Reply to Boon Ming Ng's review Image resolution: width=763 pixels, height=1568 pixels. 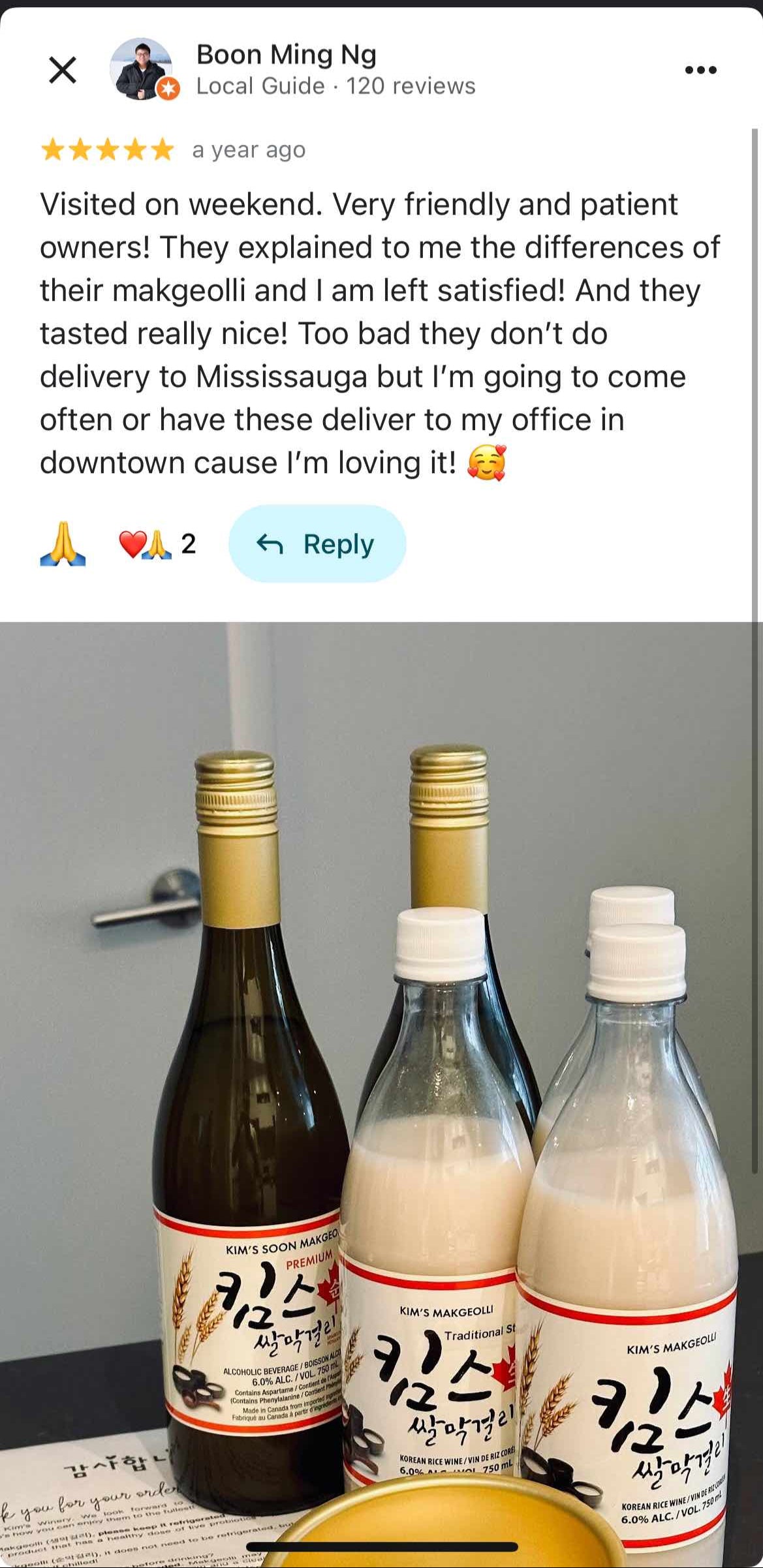317,544
